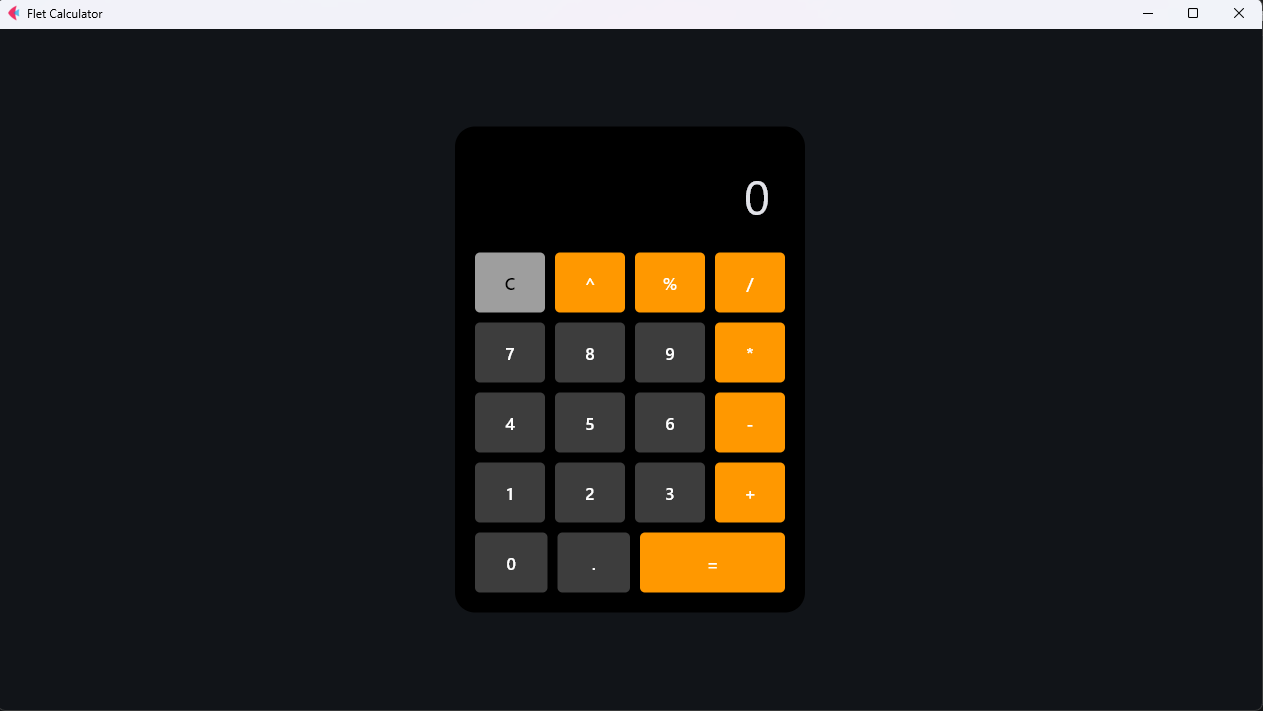Close the Flet Calculator window
Image resolution: width=1263 pixels, height=711 pixels.
[x=1238, y=14]
